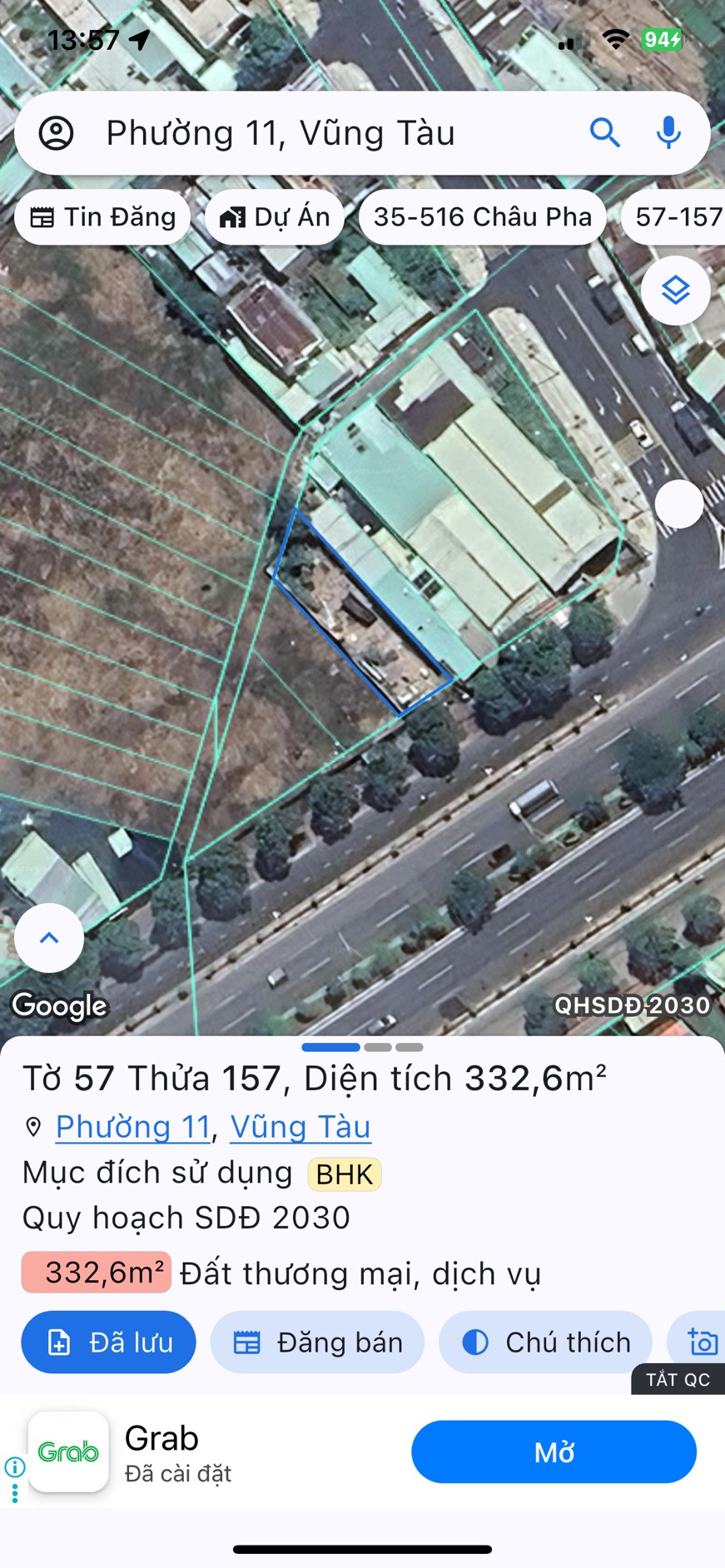This screenshot has height=1568, width=725.
Task: Open the Tin Đăng chip
Action: tap(103, 217)
